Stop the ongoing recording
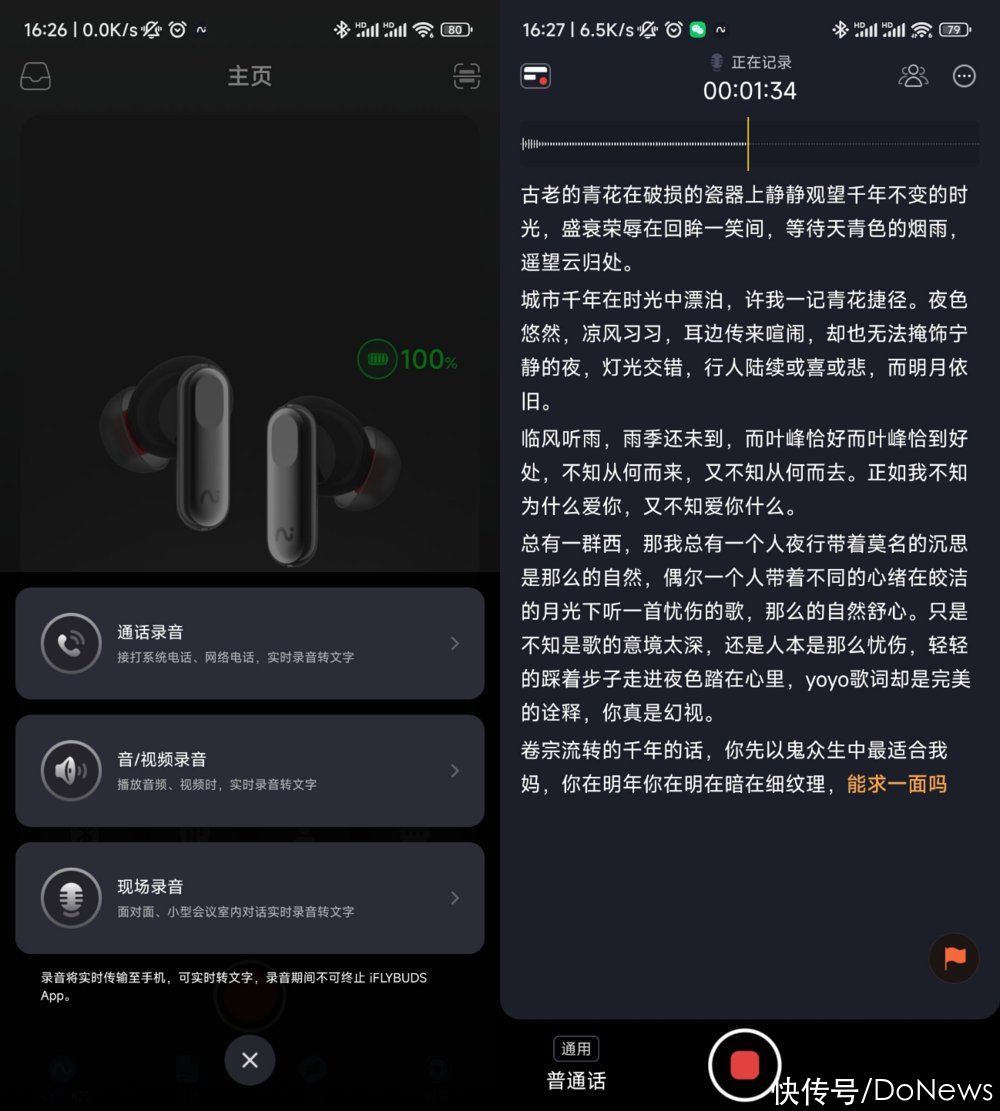Image resolution: width=1000 pixels, height=1111 pixels. (744, 1065)
